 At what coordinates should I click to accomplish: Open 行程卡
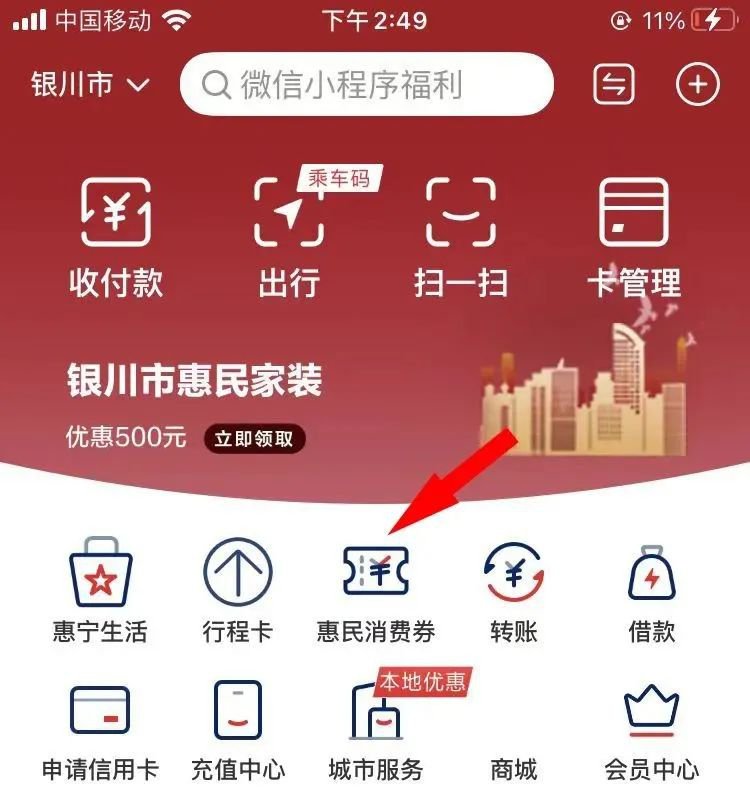tap(237, 590)
